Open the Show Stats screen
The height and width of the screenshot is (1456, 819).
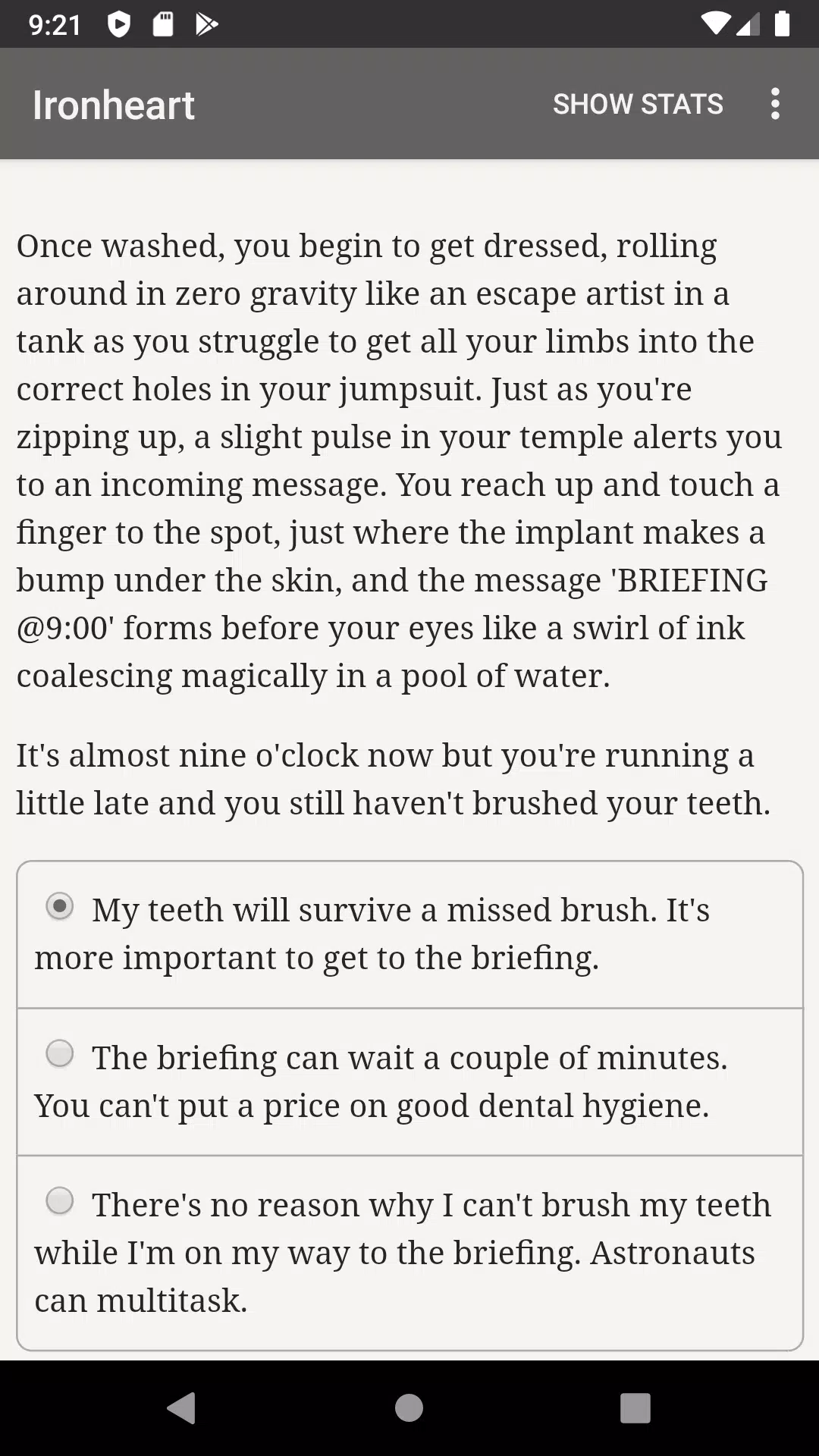click(x=638, y=104)
